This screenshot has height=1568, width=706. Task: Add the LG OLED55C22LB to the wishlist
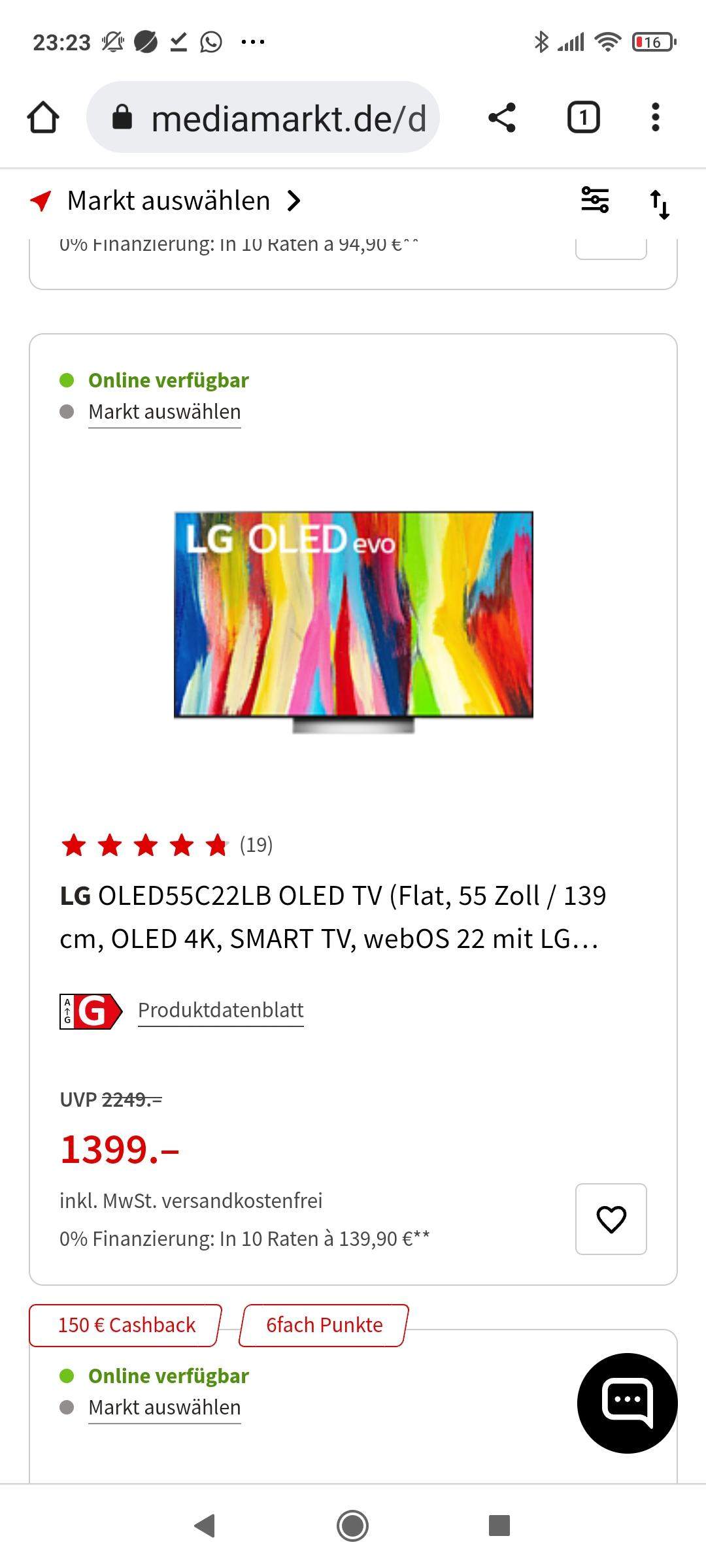611,1219
